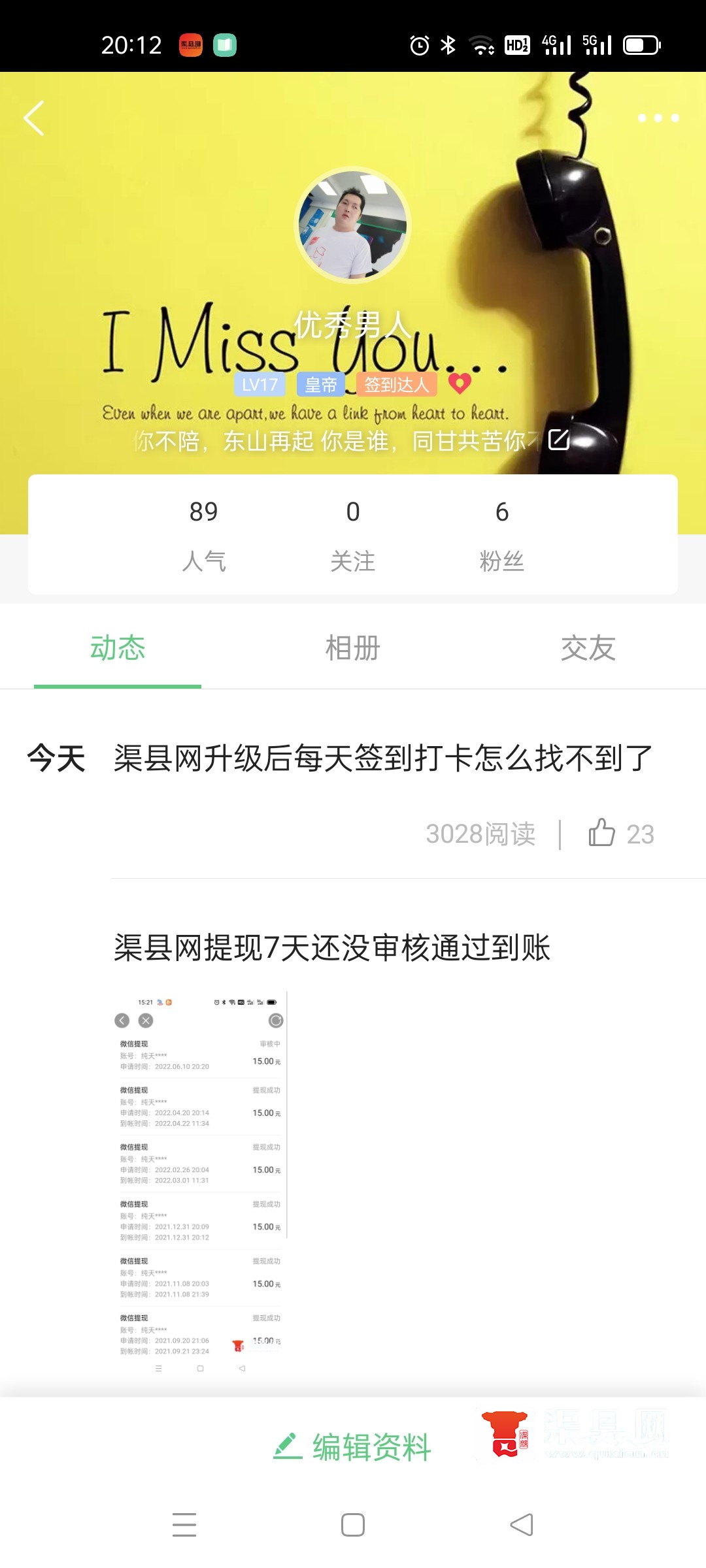Go back using the top-left arrow
The height and width of the screenshot is (1568, 706).
[34, 118]
